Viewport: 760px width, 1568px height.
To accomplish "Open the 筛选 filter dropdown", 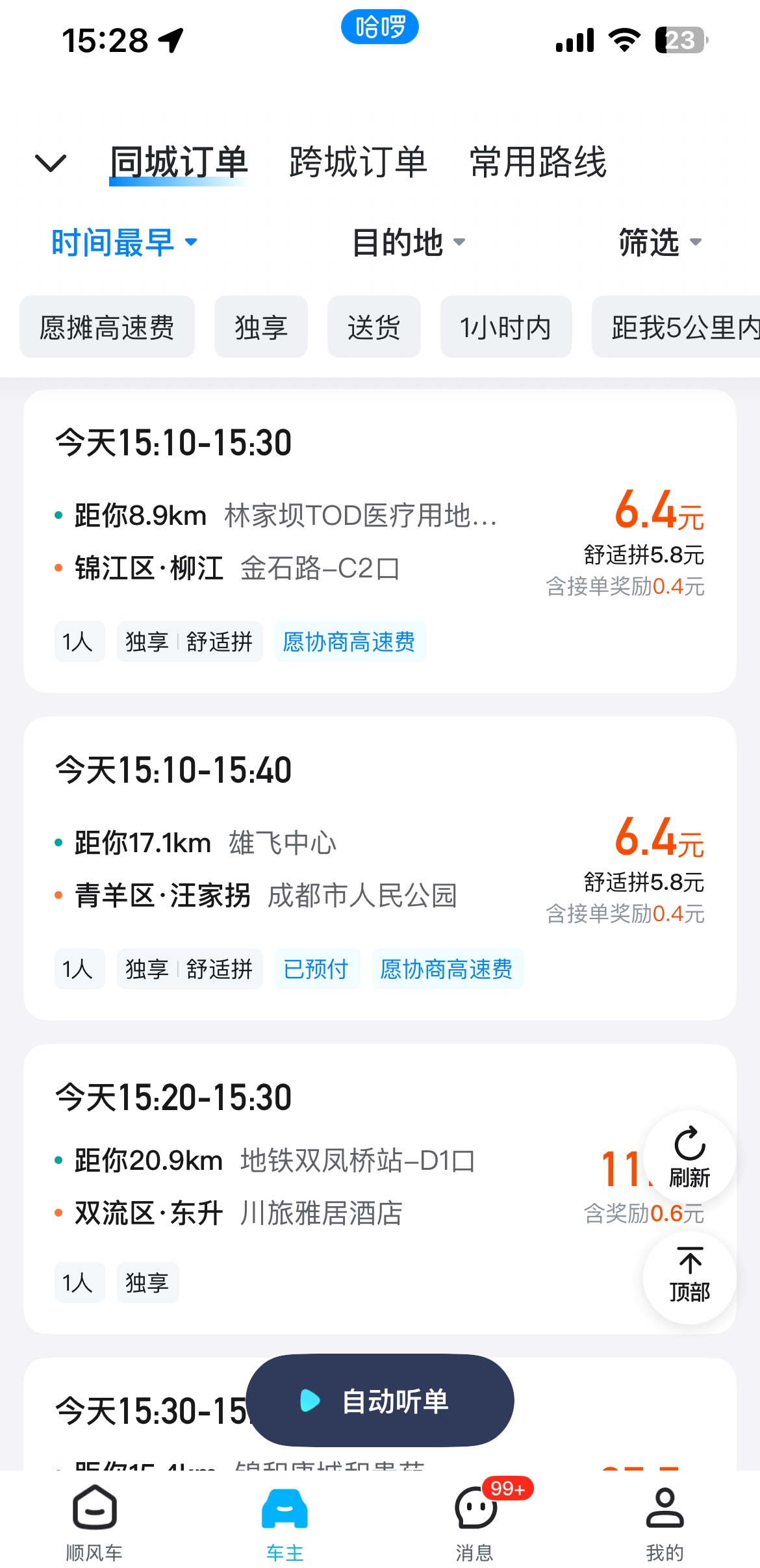I will (x=660, y=242).
